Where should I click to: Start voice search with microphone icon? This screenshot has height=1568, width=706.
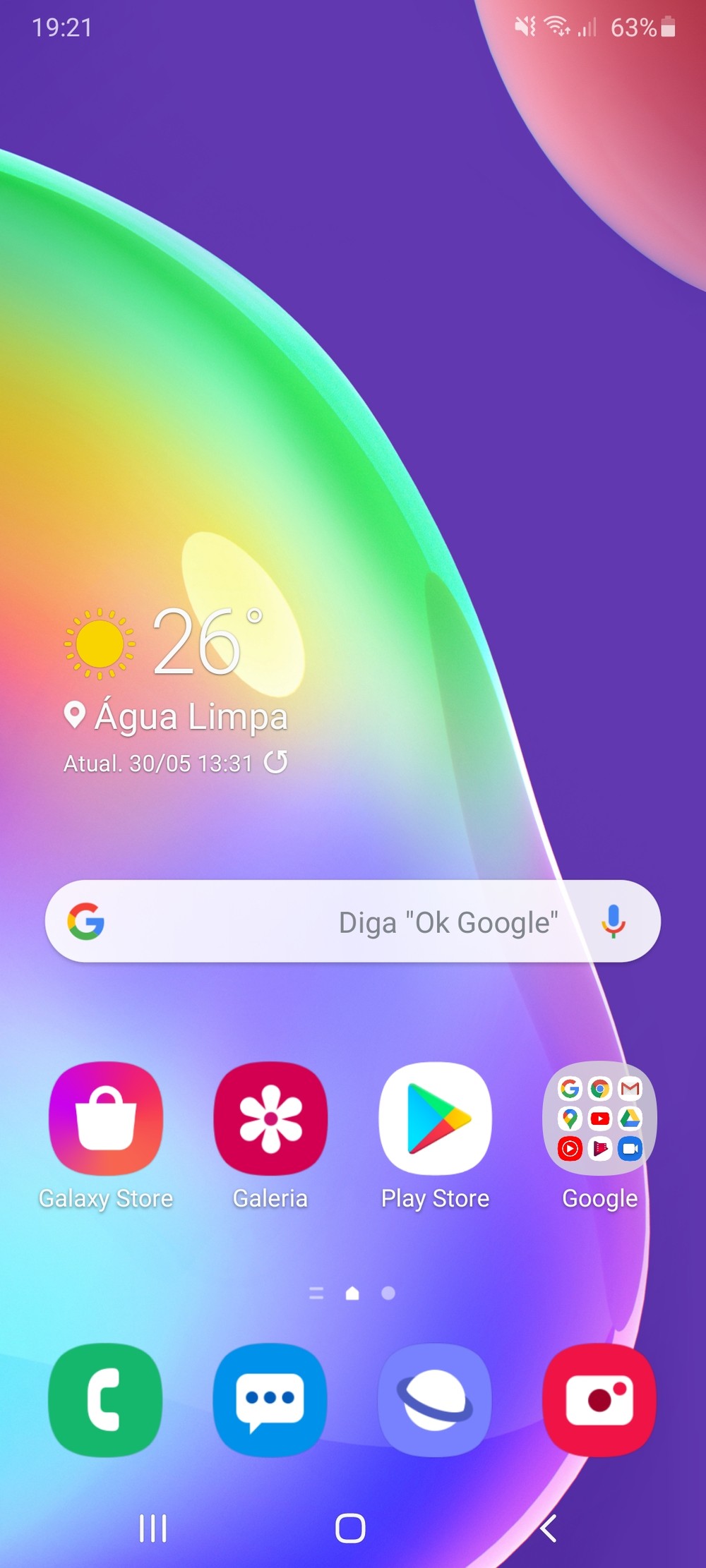click(x=613, y=922)
